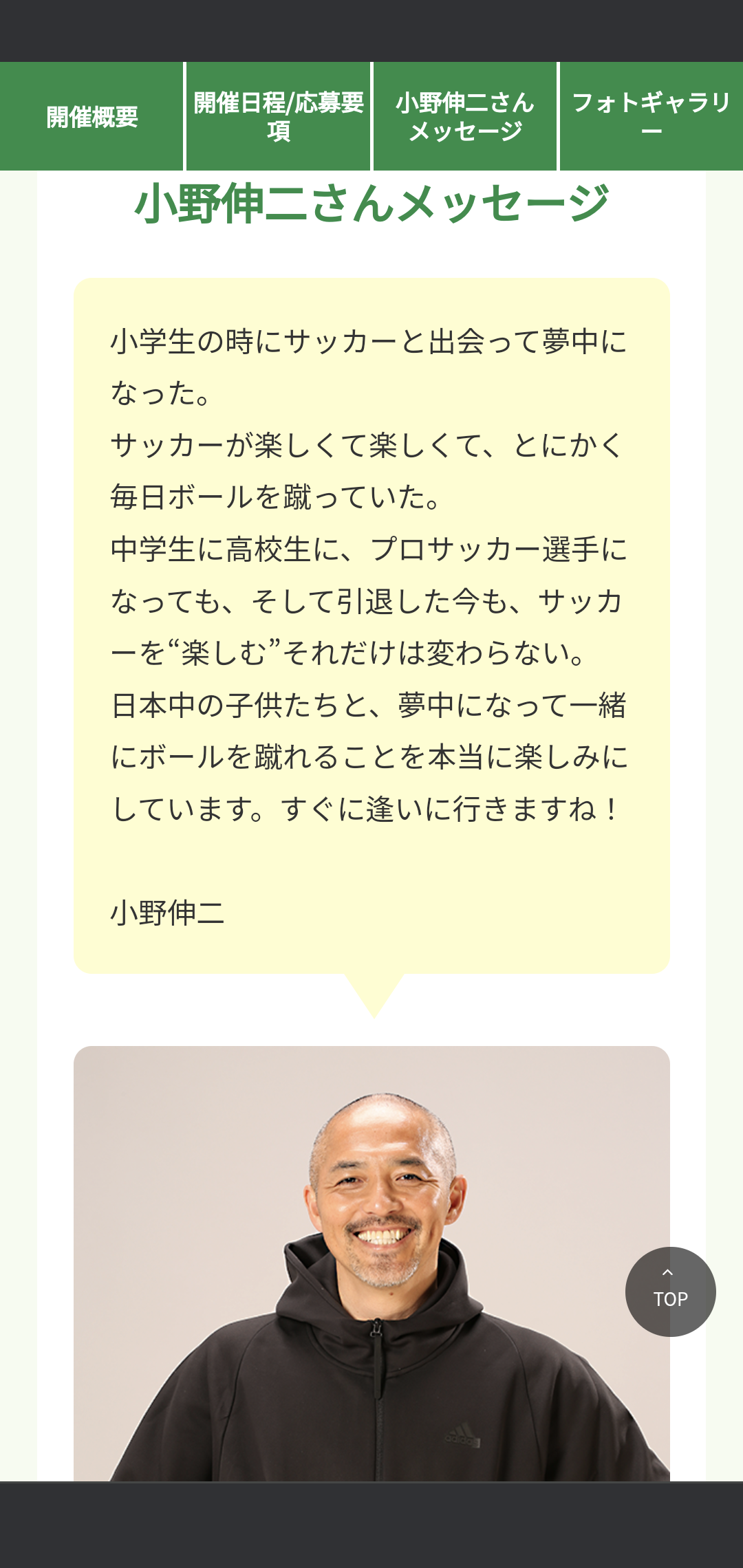Jump back to page top with TOP button
The height and width of the screenshot is (1568, 743).
tap(670, 1292)
